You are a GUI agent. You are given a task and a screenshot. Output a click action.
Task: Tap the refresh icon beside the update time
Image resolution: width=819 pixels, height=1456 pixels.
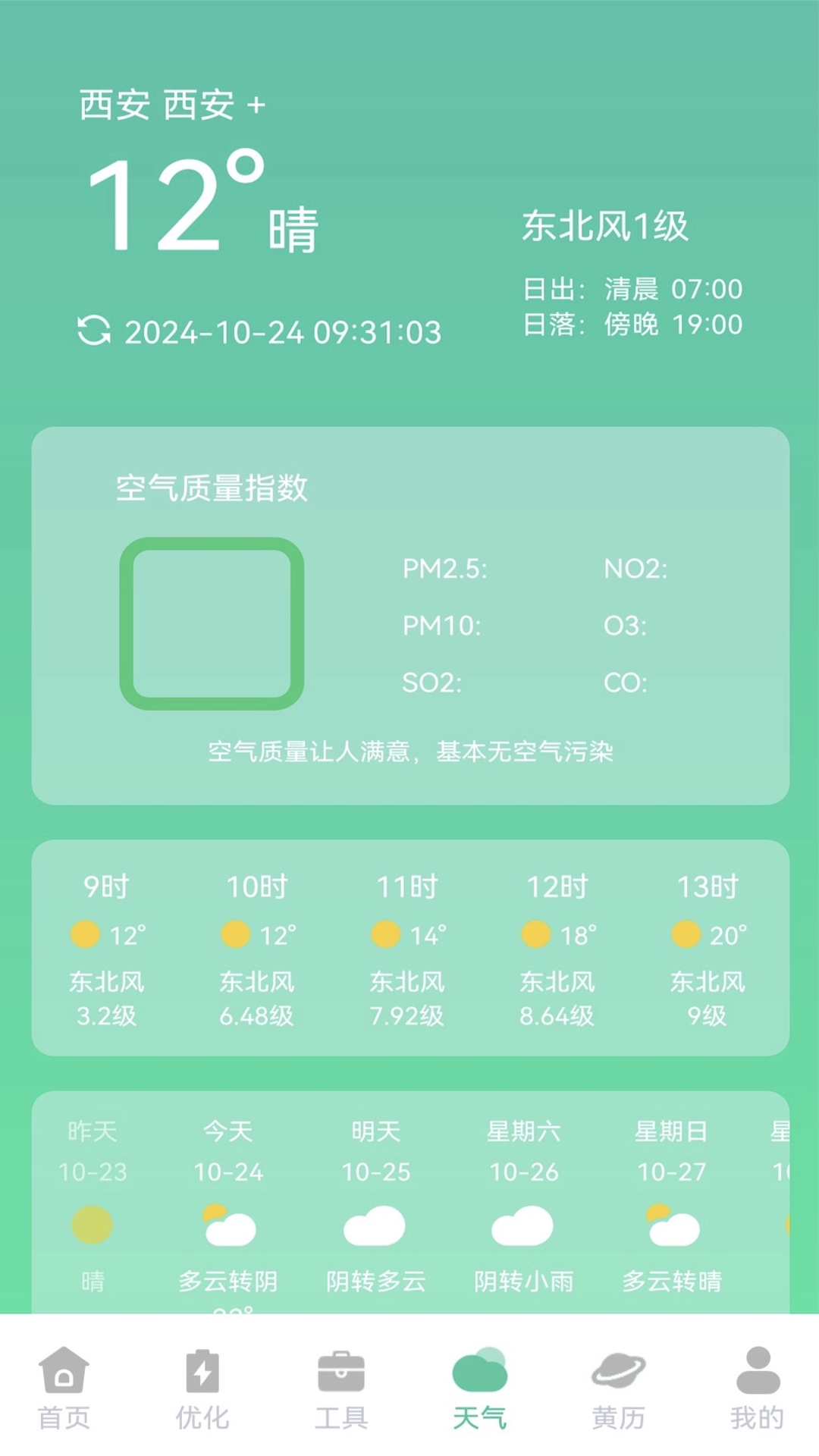pyautogui.click(x=94, y=331)
